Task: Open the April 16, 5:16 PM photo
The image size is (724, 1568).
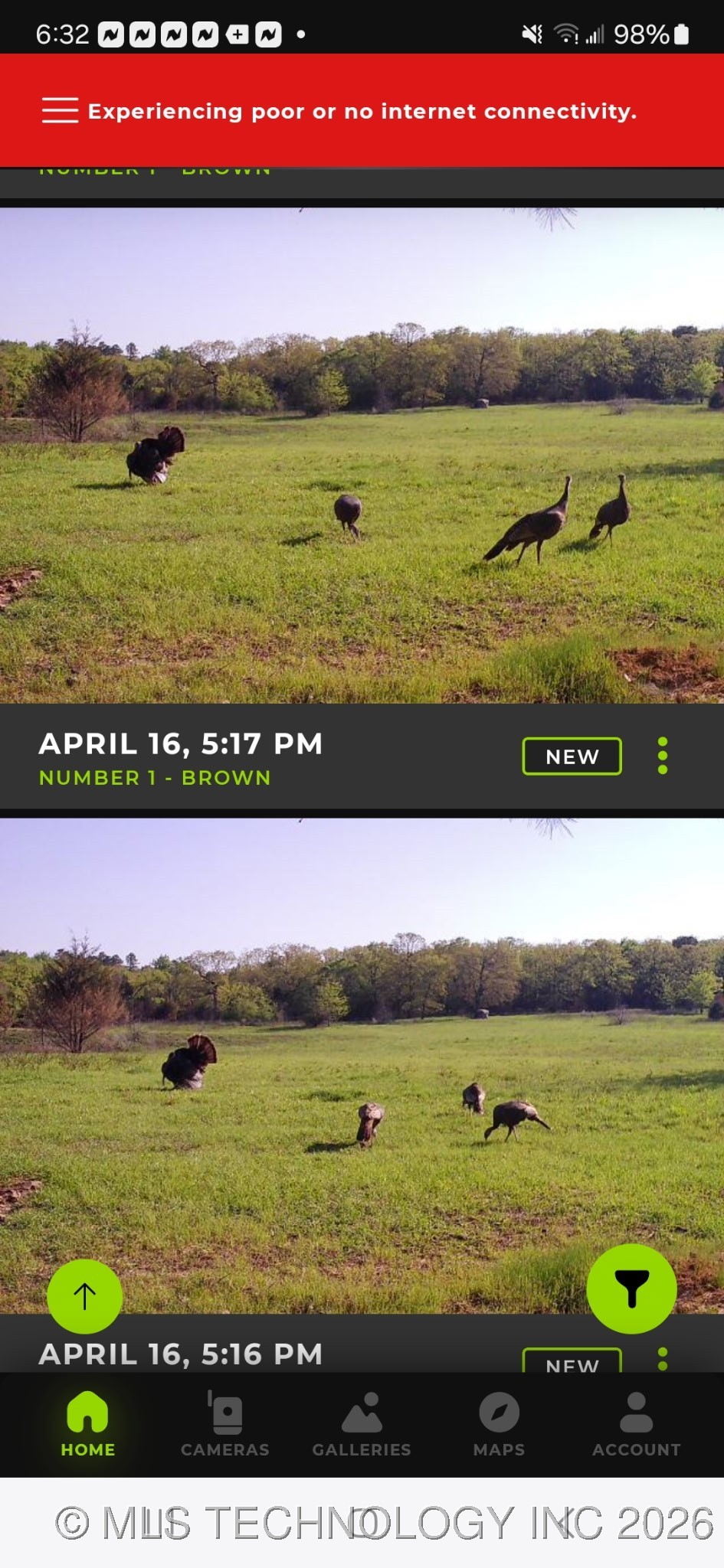Action: click(x=362, y=1064)
